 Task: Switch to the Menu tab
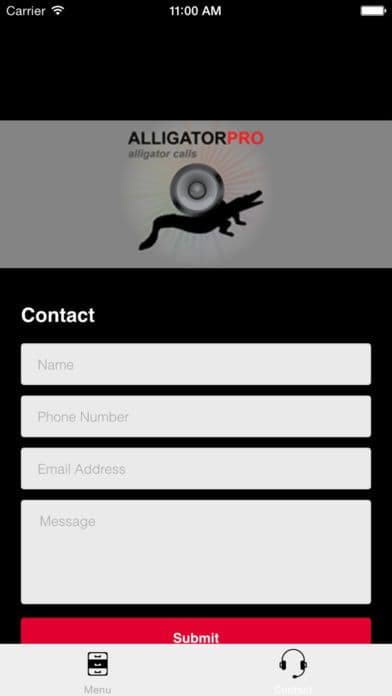(98, 671)
